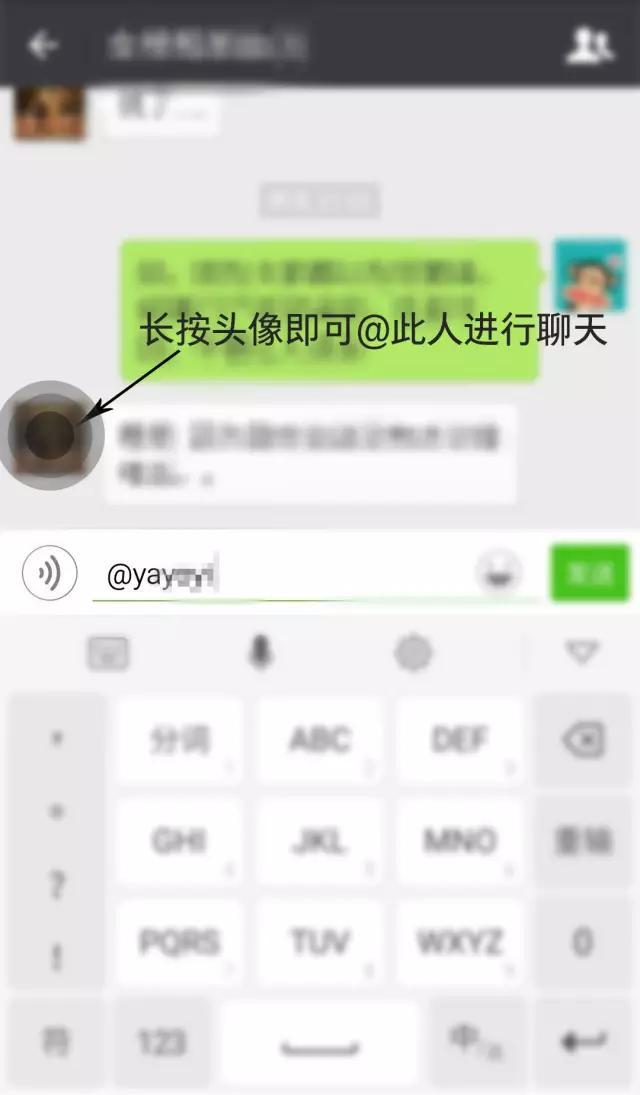Go back using the top arrow
The image size is (640, 1095).
click(42, 45)
